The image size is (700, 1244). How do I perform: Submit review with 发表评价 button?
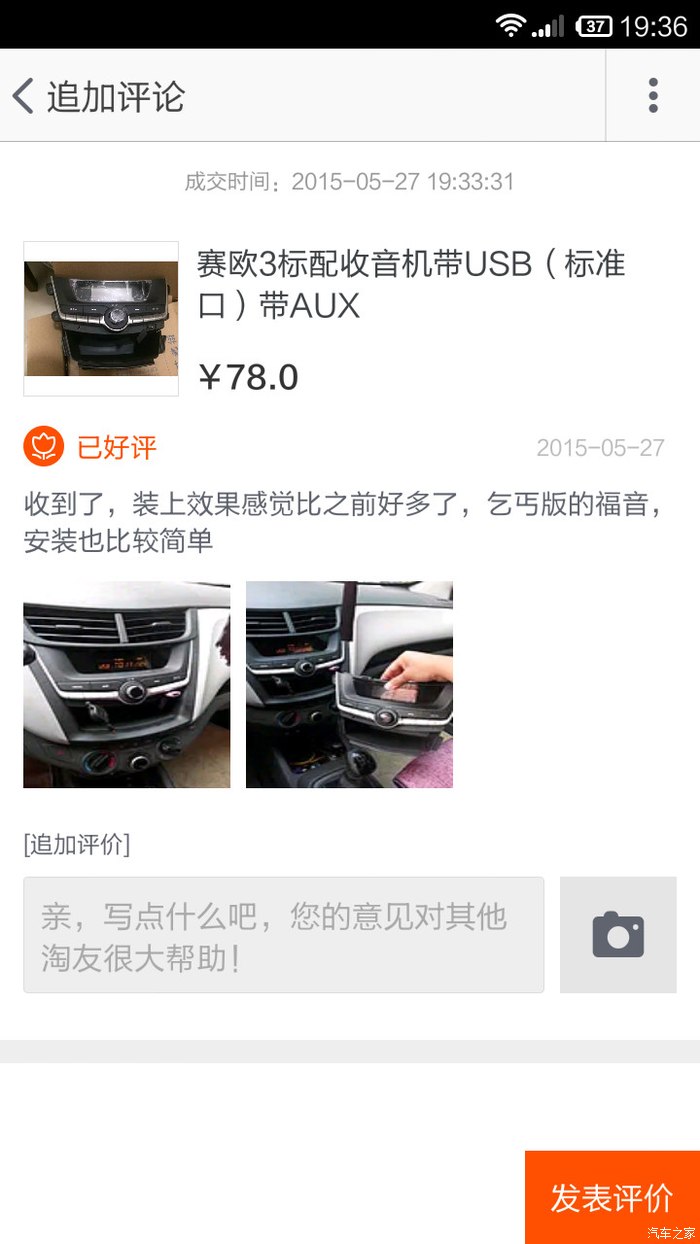(612, 1197)
